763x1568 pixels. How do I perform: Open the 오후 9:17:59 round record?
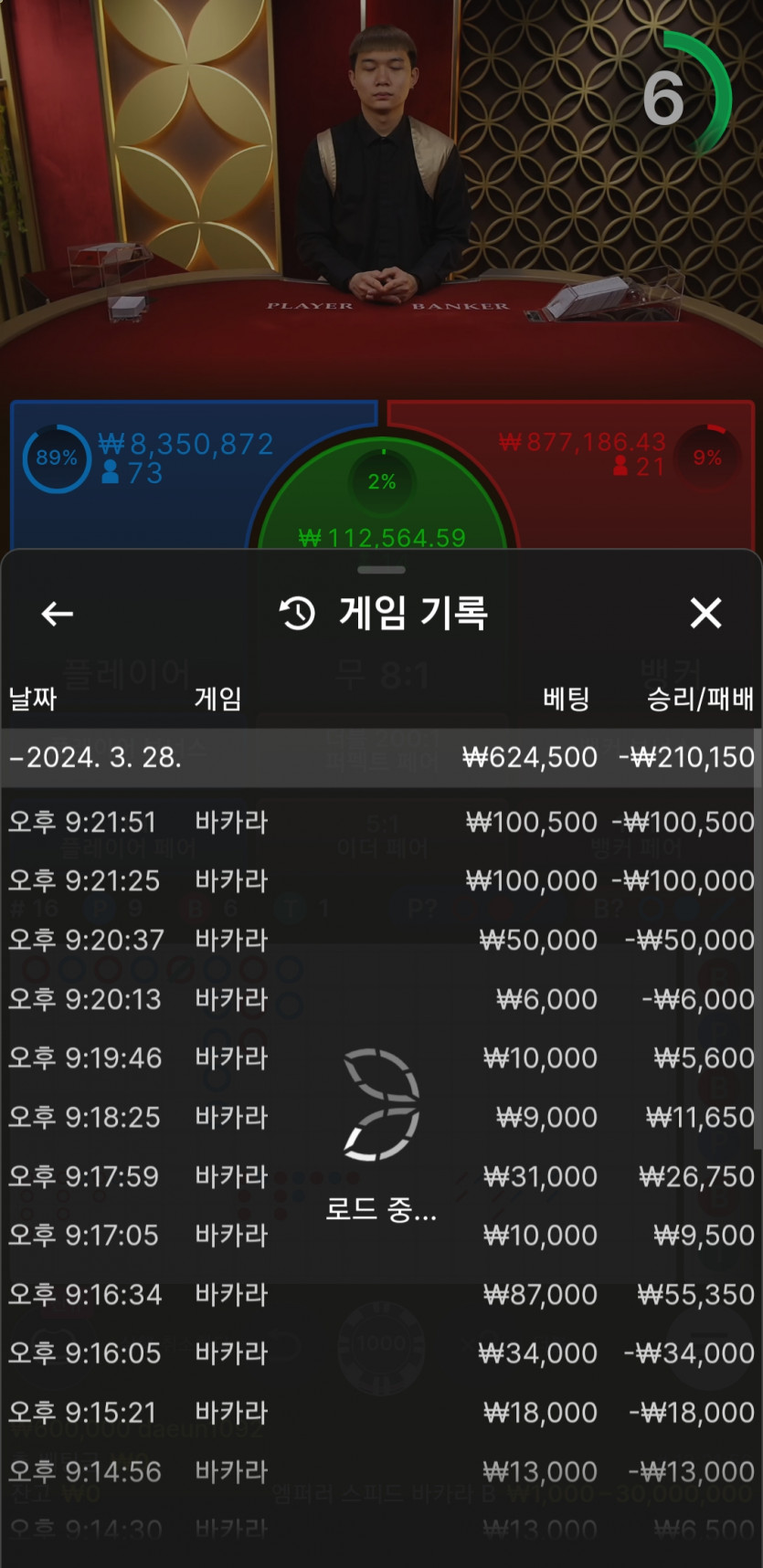(x=381, y=1176)
